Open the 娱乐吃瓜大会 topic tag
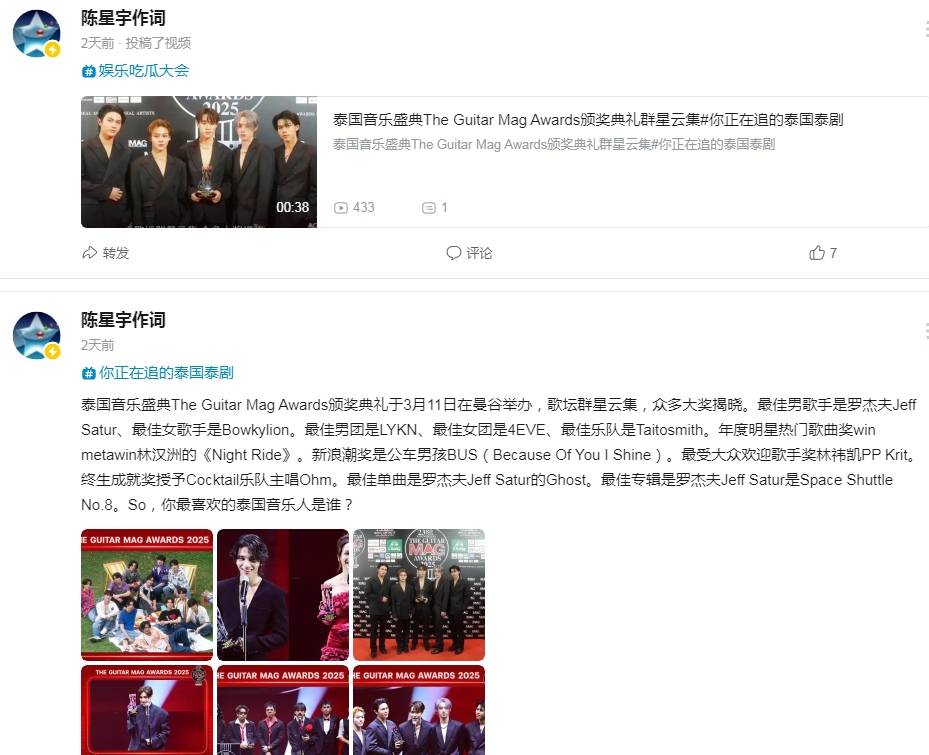 (143, 71)
